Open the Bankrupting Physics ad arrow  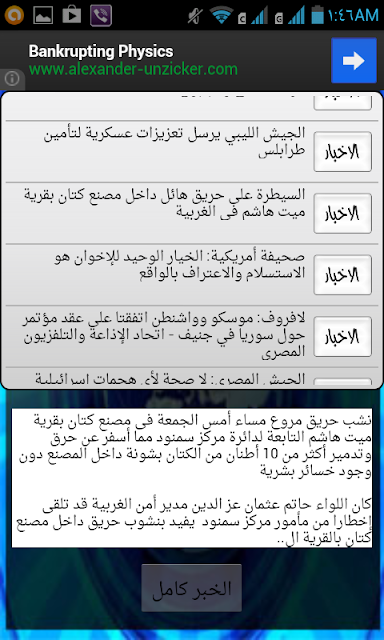coord(353,60)
